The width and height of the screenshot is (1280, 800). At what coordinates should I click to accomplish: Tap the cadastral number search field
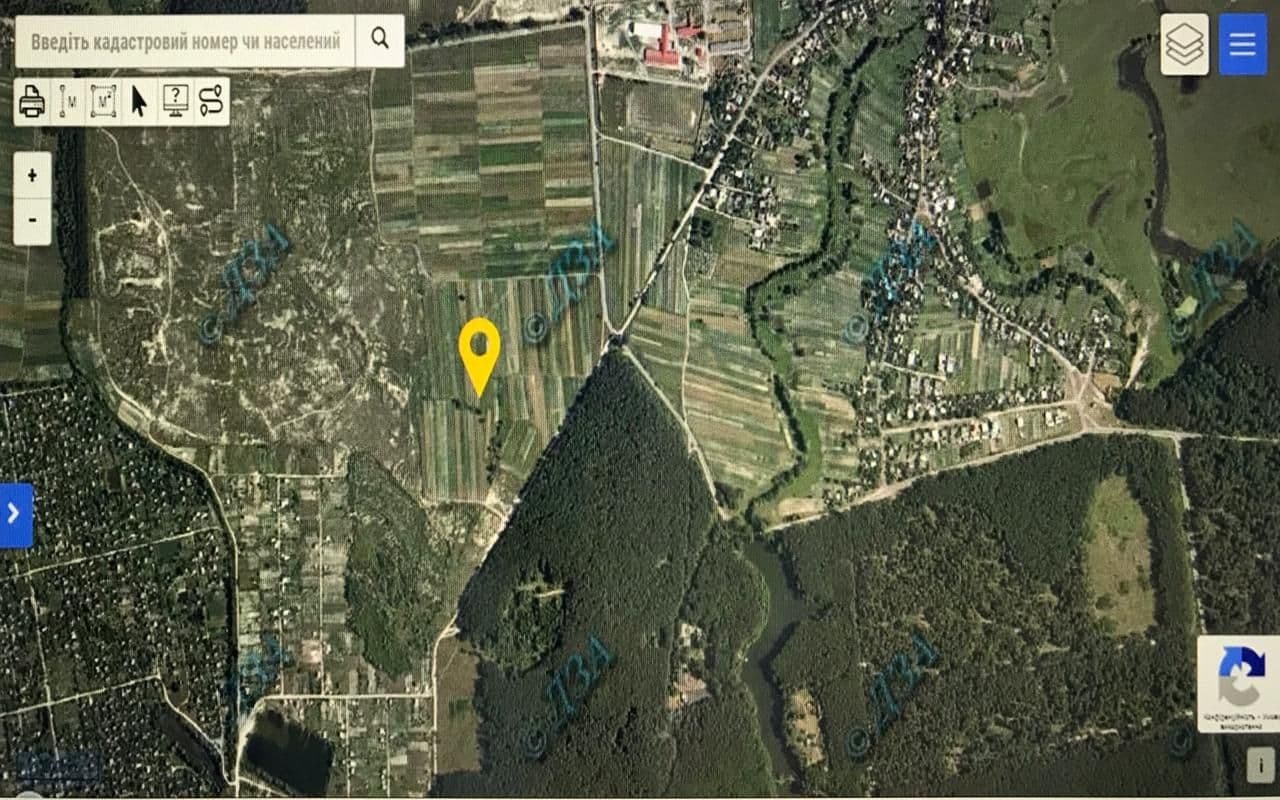186,41
